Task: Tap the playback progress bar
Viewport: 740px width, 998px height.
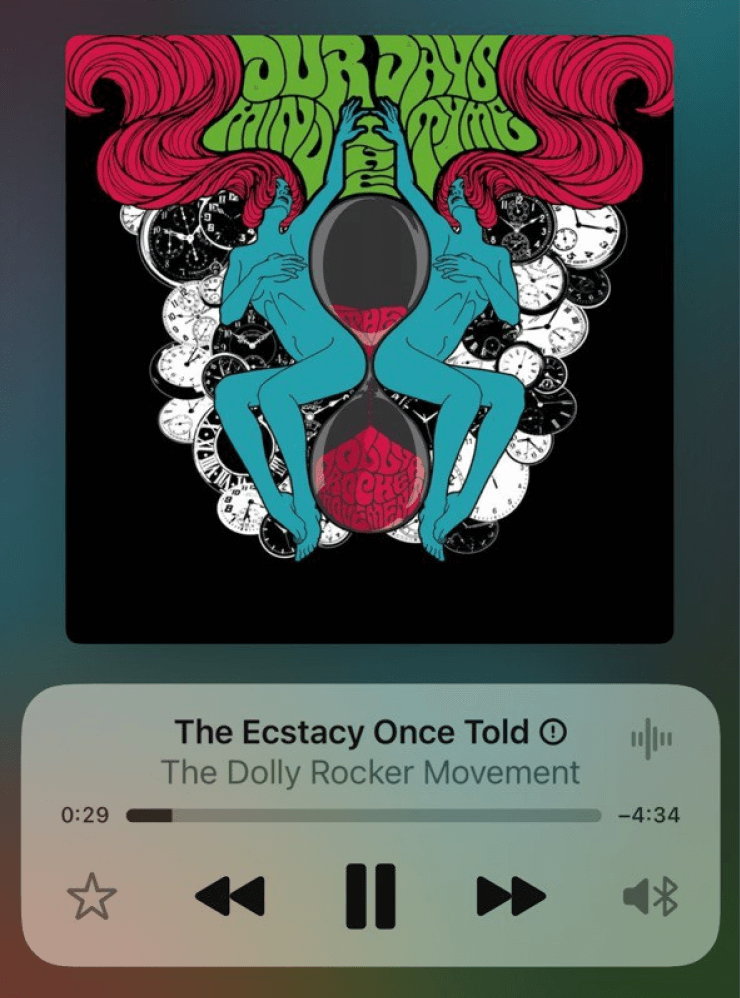Action: (x=364, y=816)
